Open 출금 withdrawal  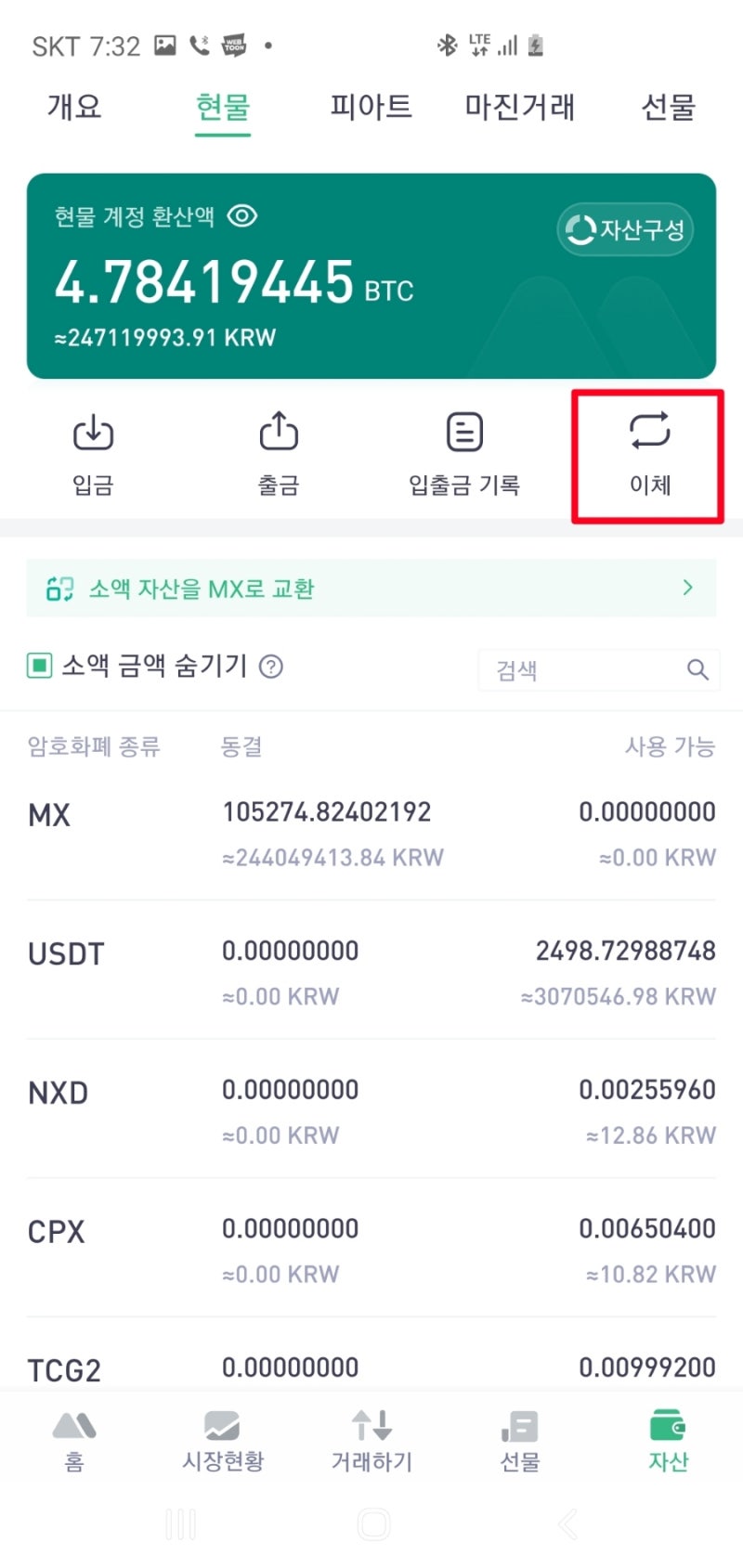click(x=279, y=455)
